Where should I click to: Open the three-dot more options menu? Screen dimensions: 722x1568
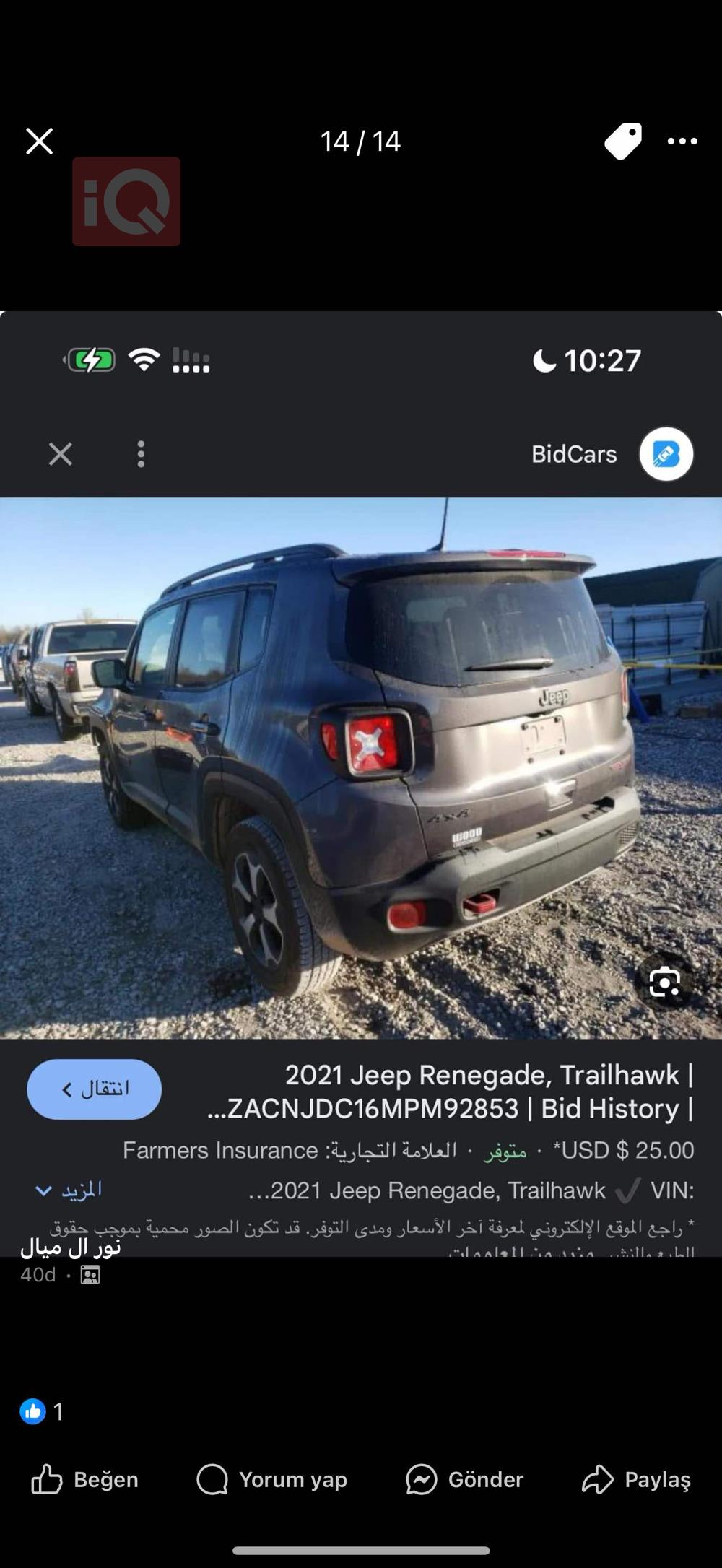[x=682, y=141]
